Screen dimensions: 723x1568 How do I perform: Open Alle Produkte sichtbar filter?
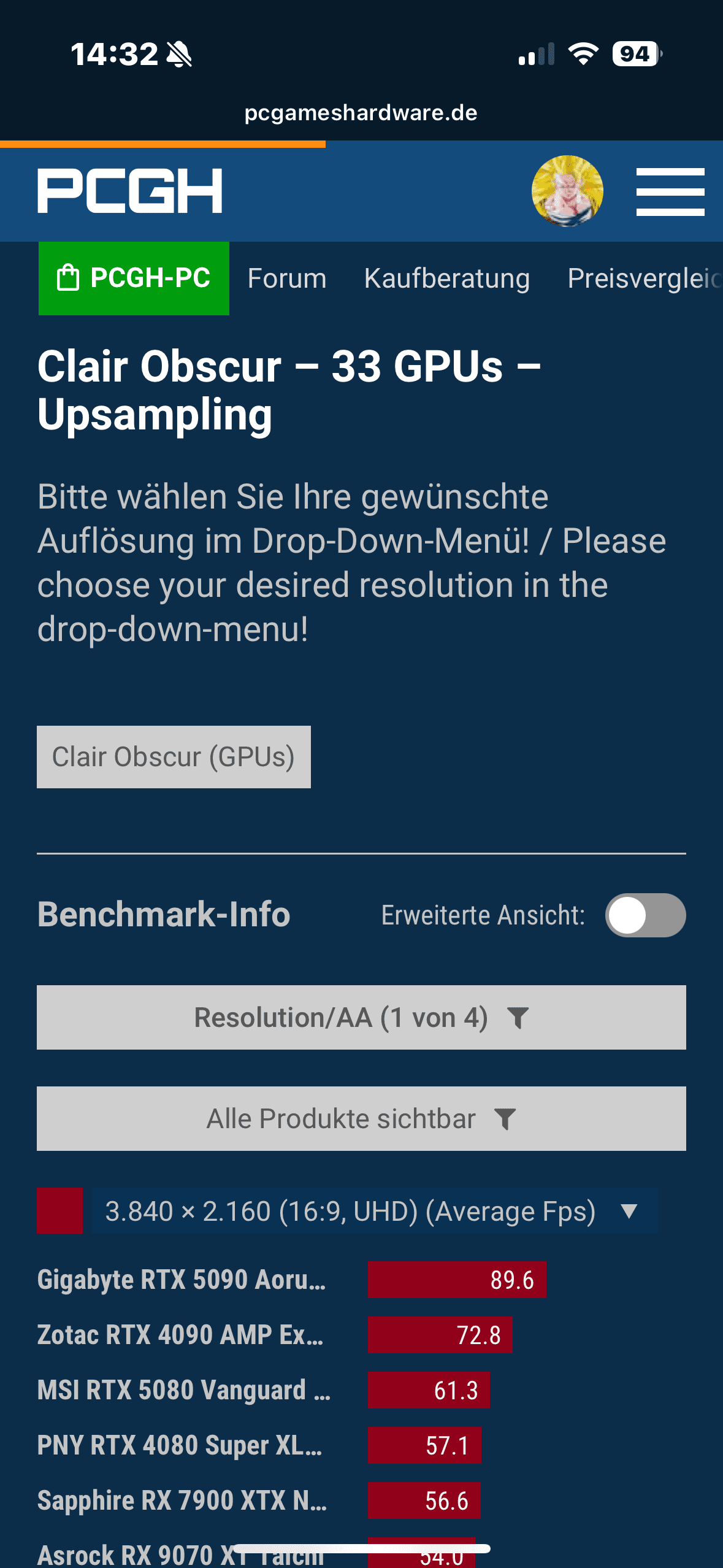point(361,1119)
